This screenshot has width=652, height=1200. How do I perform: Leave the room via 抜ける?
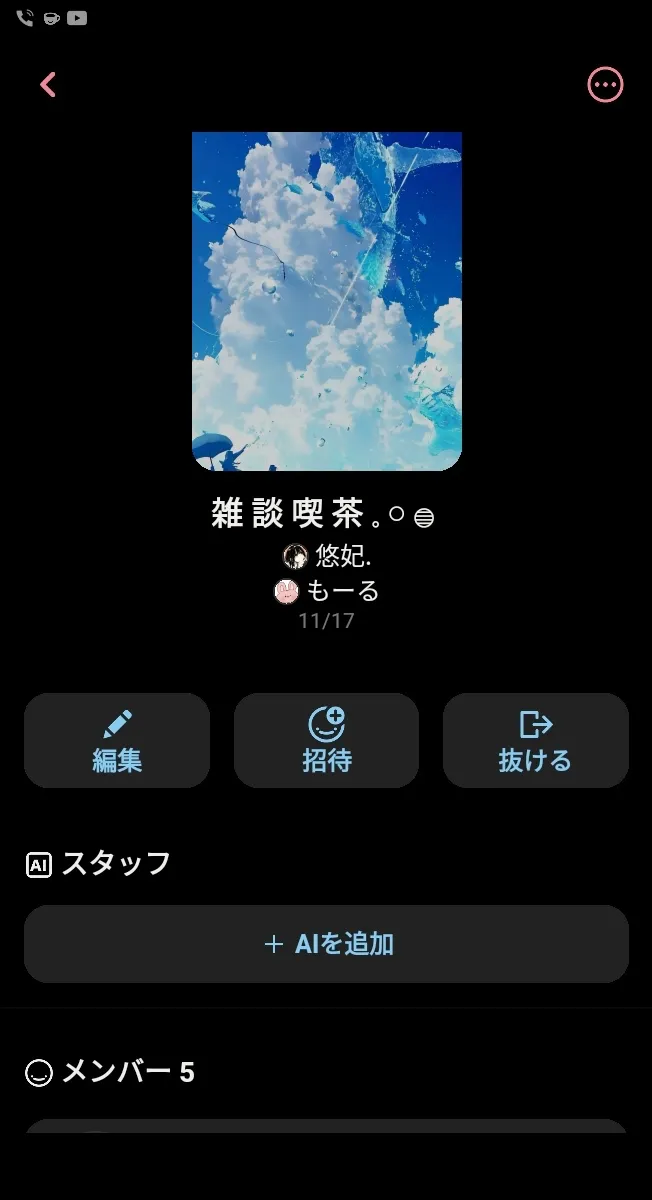535,741
